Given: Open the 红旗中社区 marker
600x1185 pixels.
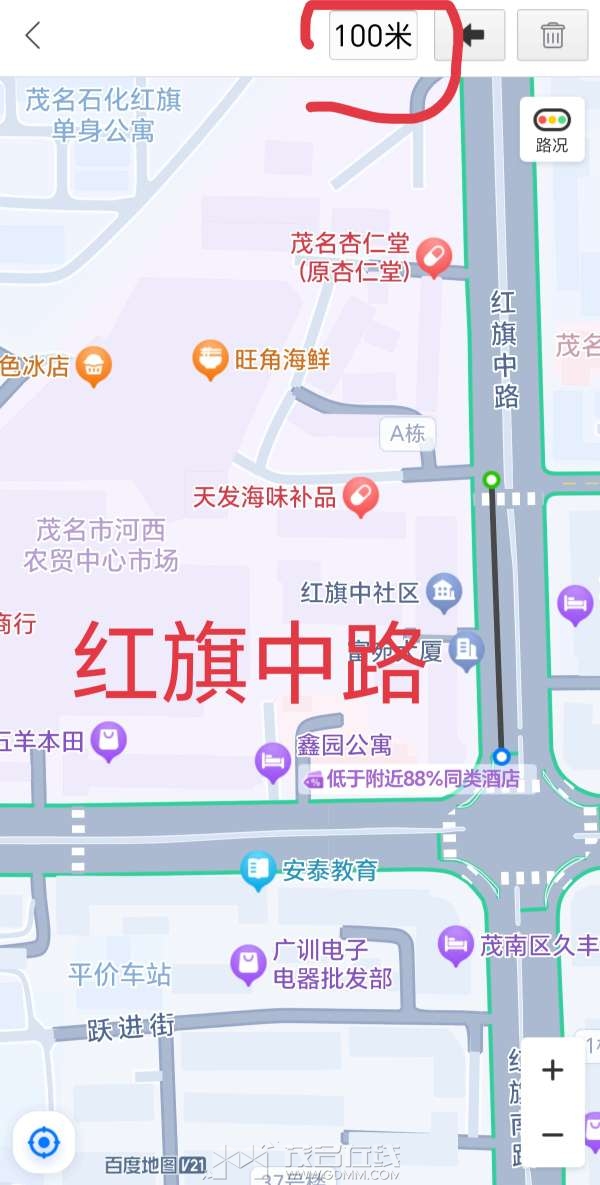Looking at the screenshot, I should (444, 593).
